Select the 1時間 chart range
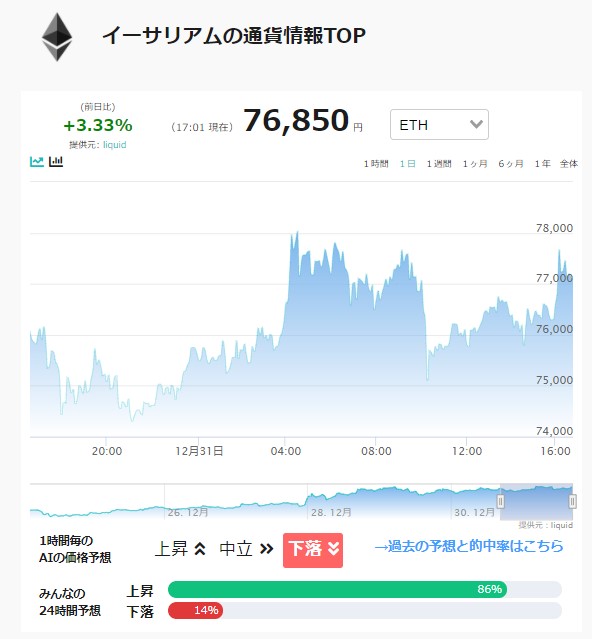 click(376, 164)
